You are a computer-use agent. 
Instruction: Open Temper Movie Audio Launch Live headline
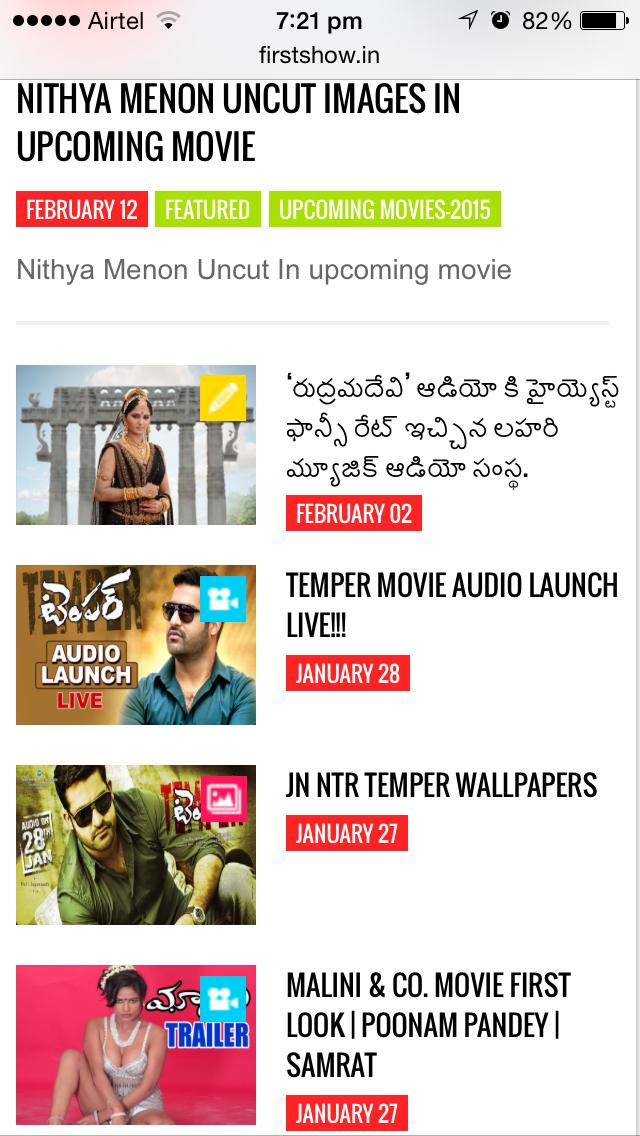click(x=452, y=605)
